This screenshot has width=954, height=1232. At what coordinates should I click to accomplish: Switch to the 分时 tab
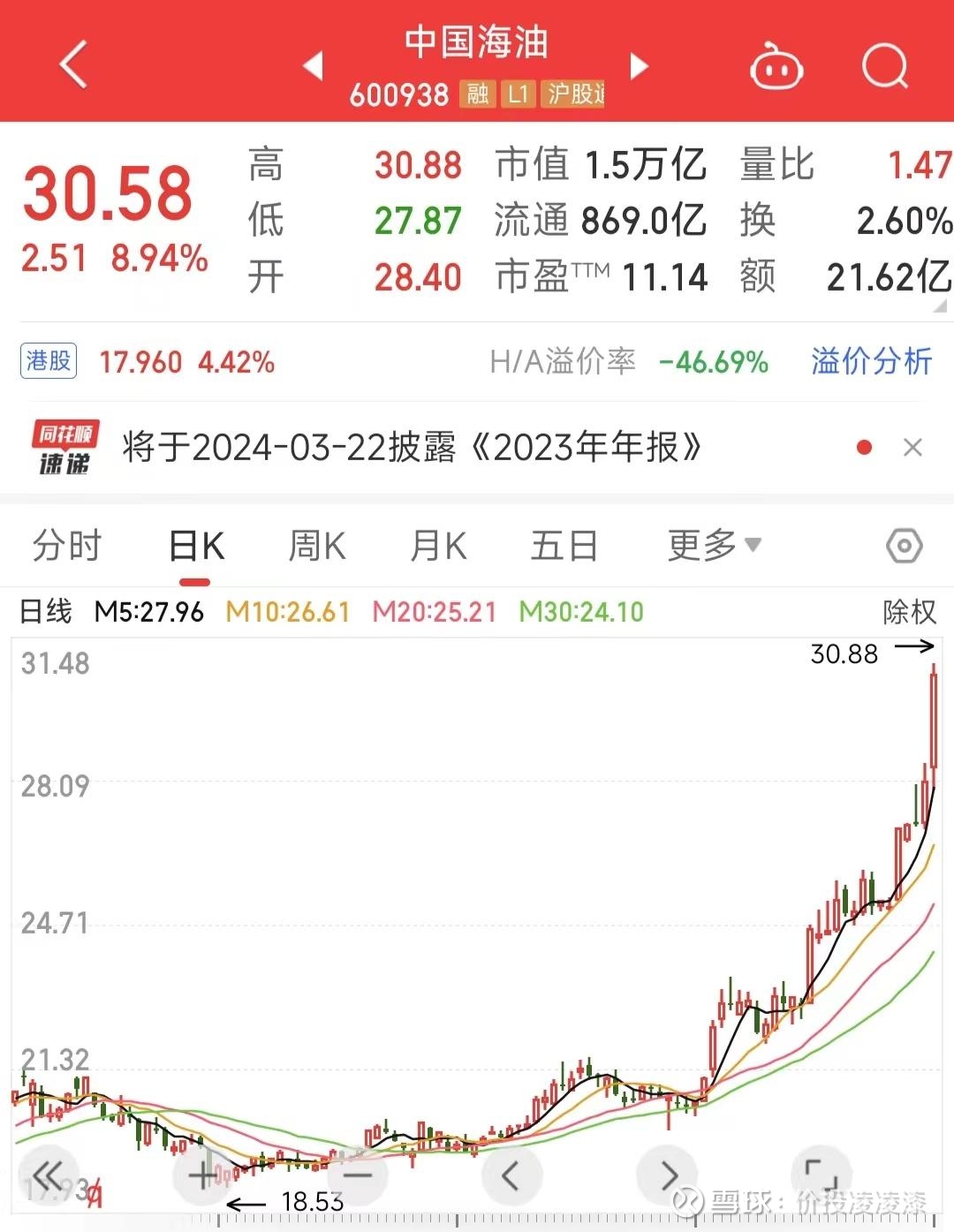(66, 546)
